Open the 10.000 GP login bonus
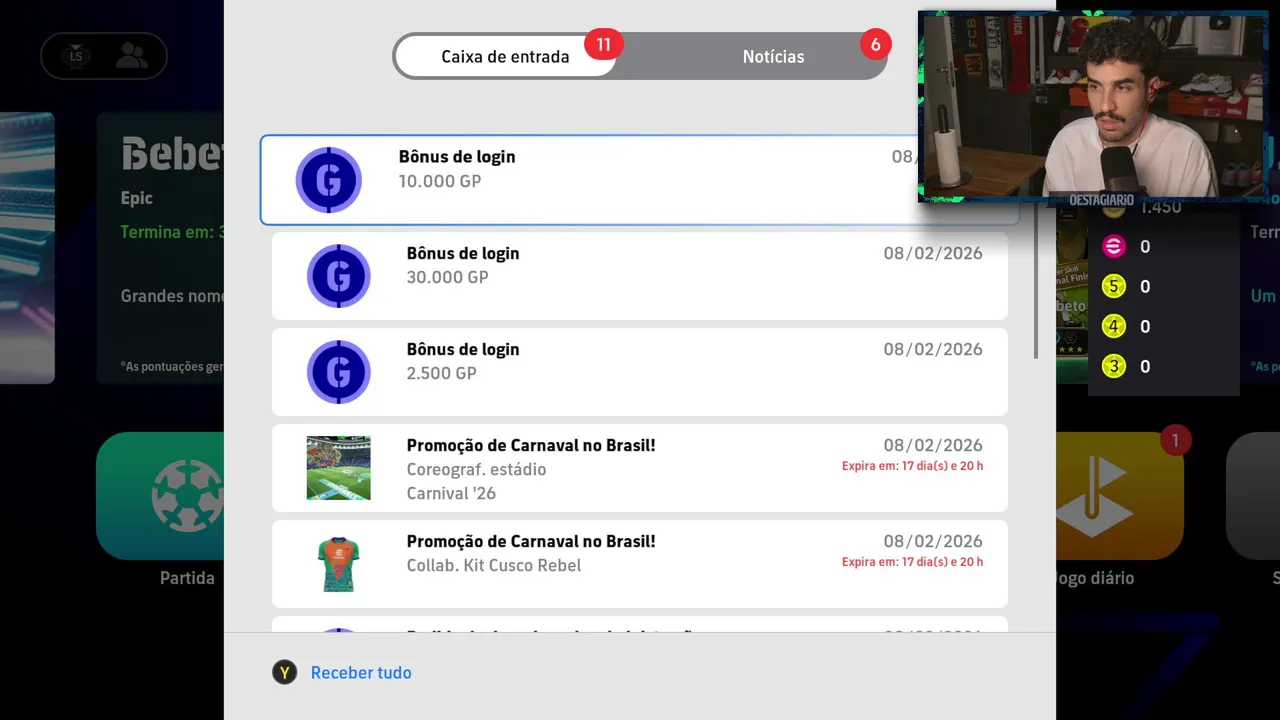 coord(600,180)
